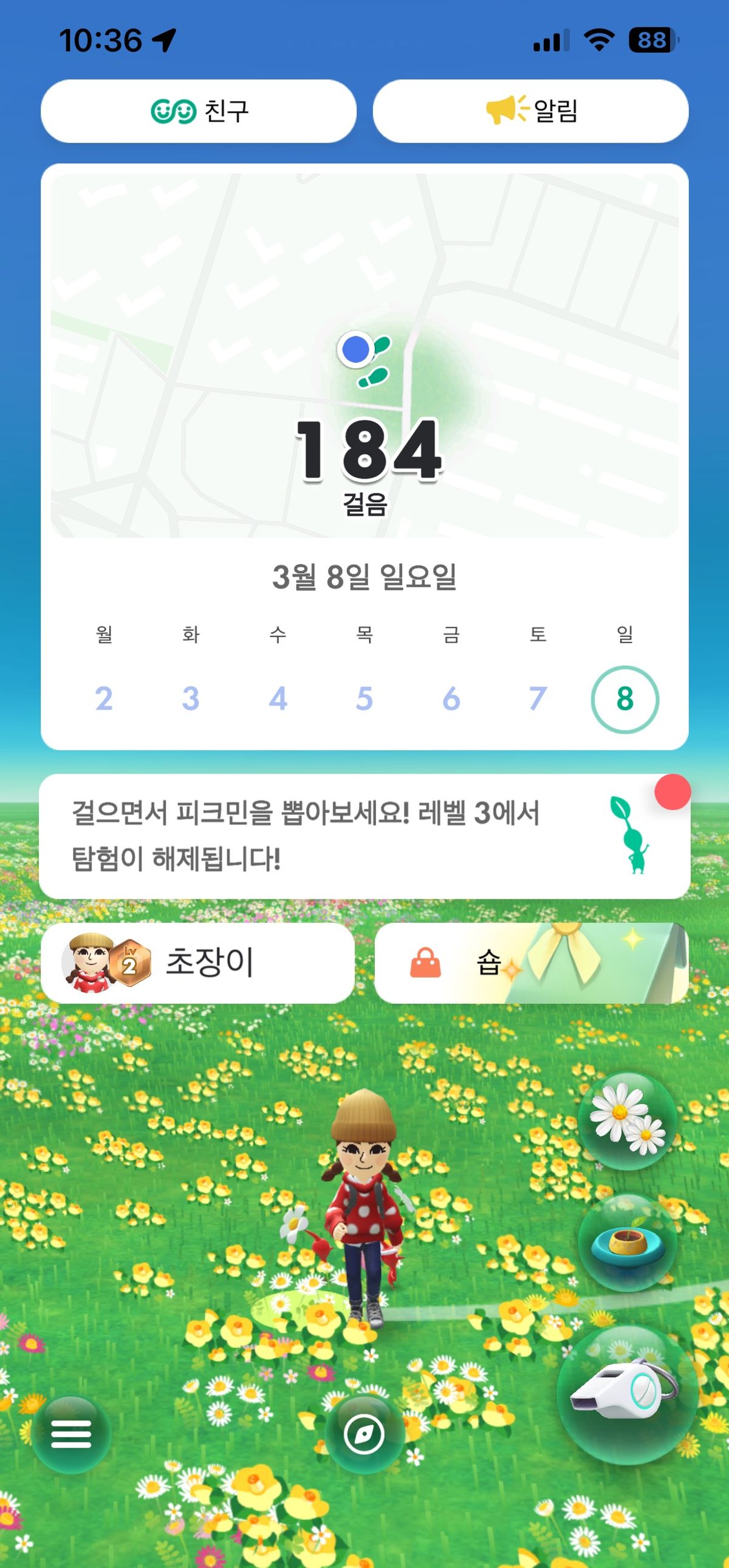Select Saturday the 7th in the week
729x1568 pixels.
(538, 699)
